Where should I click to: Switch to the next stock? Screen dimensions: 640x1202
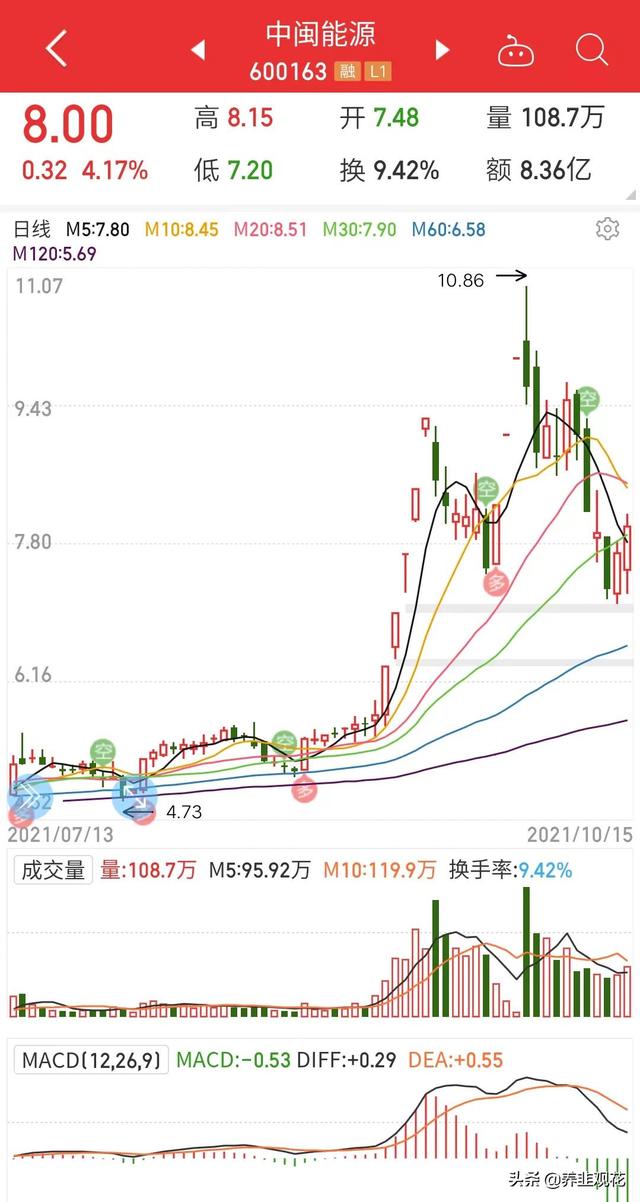(442, 49)
